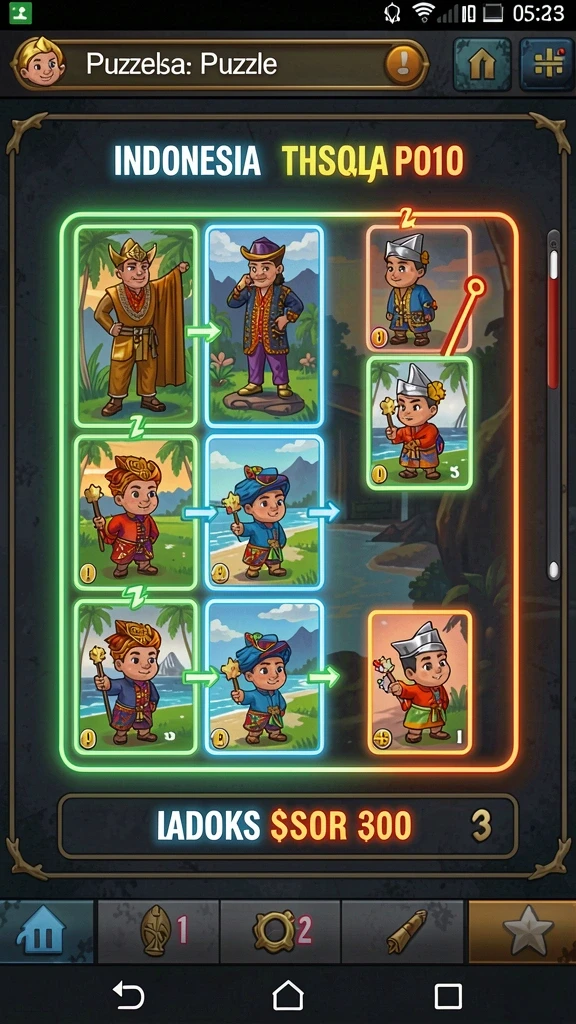Choose the orange-turban character in purple-blue outfit

click(x=136, y=677)
